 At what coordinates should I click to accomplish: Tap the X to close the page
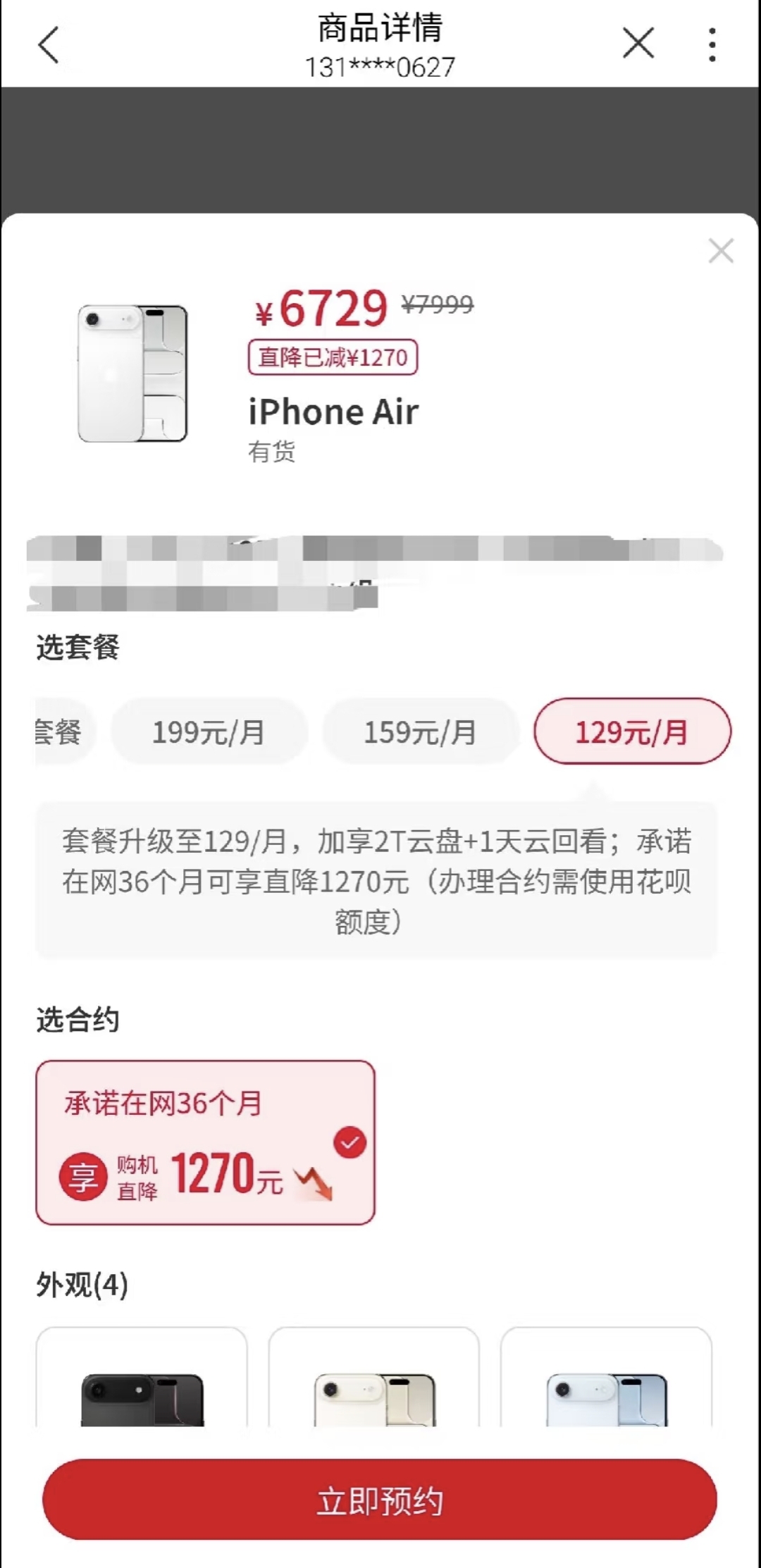(638, 44)
